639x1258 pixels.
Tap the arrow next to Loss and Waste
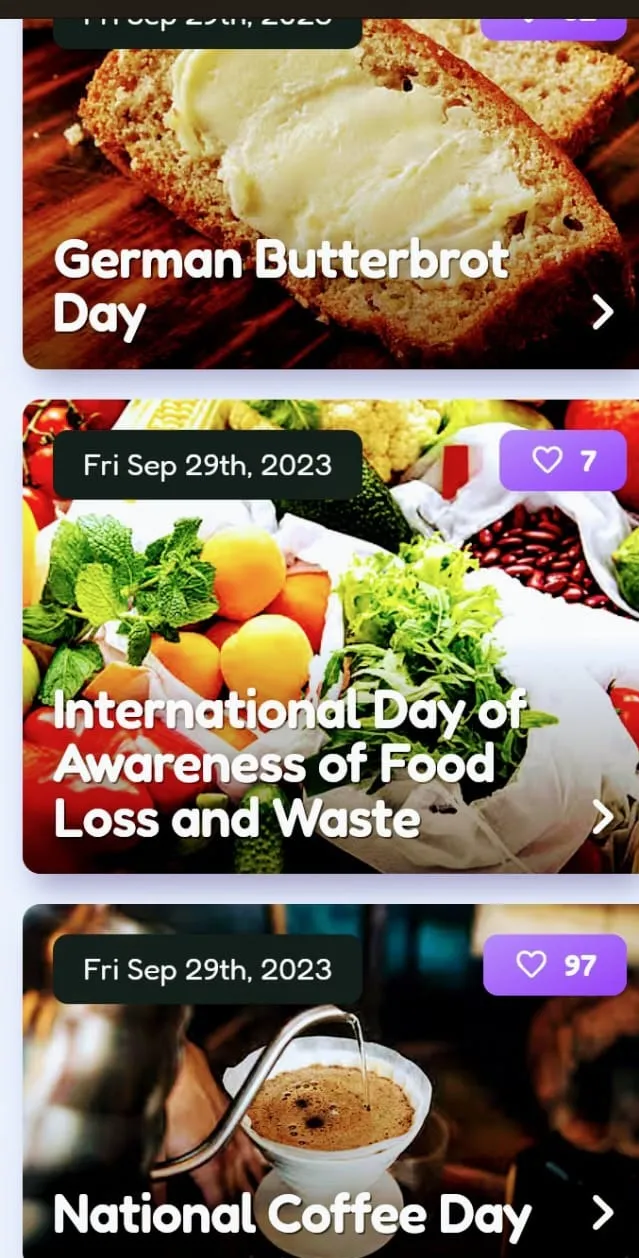point(602,817)
